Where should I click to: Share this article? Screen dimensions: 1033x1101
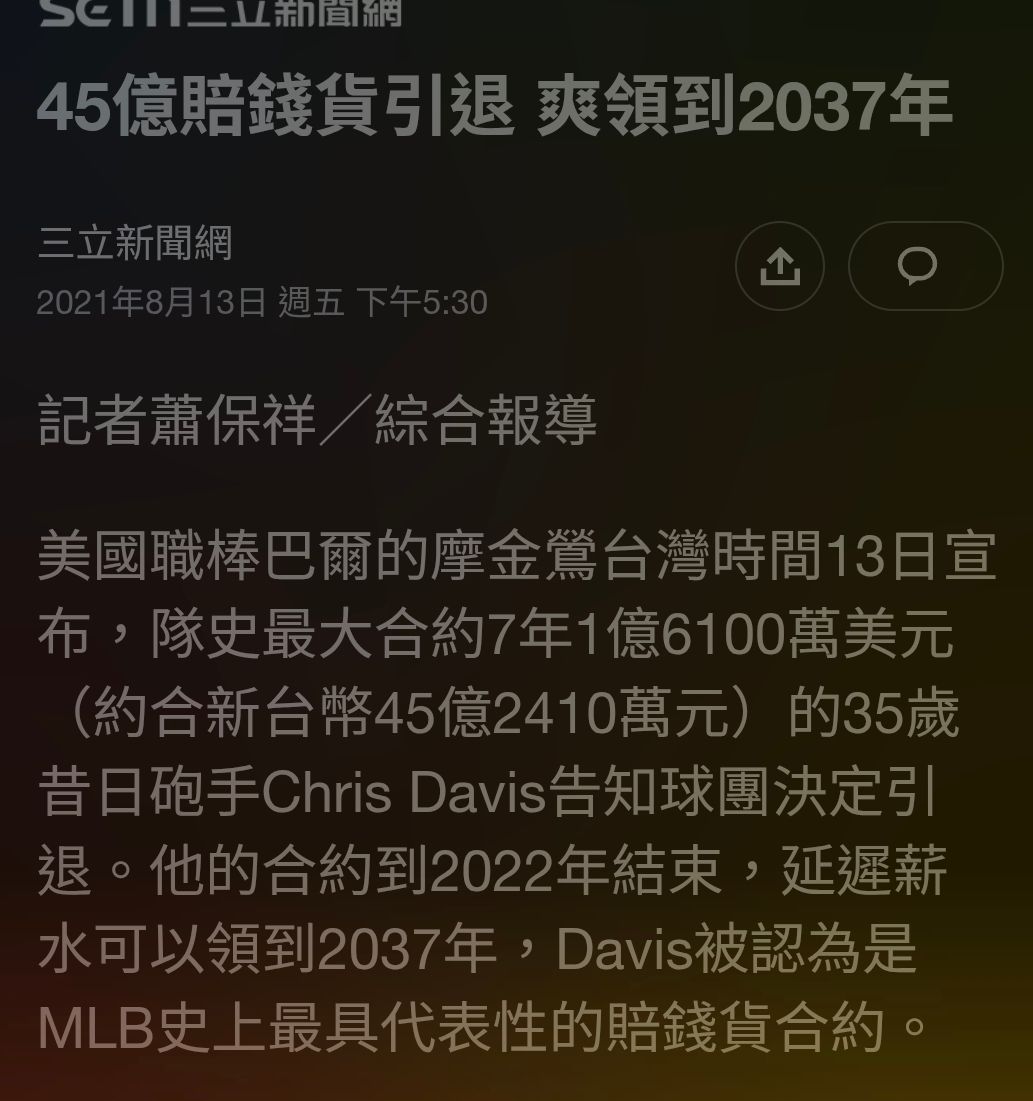779,266
